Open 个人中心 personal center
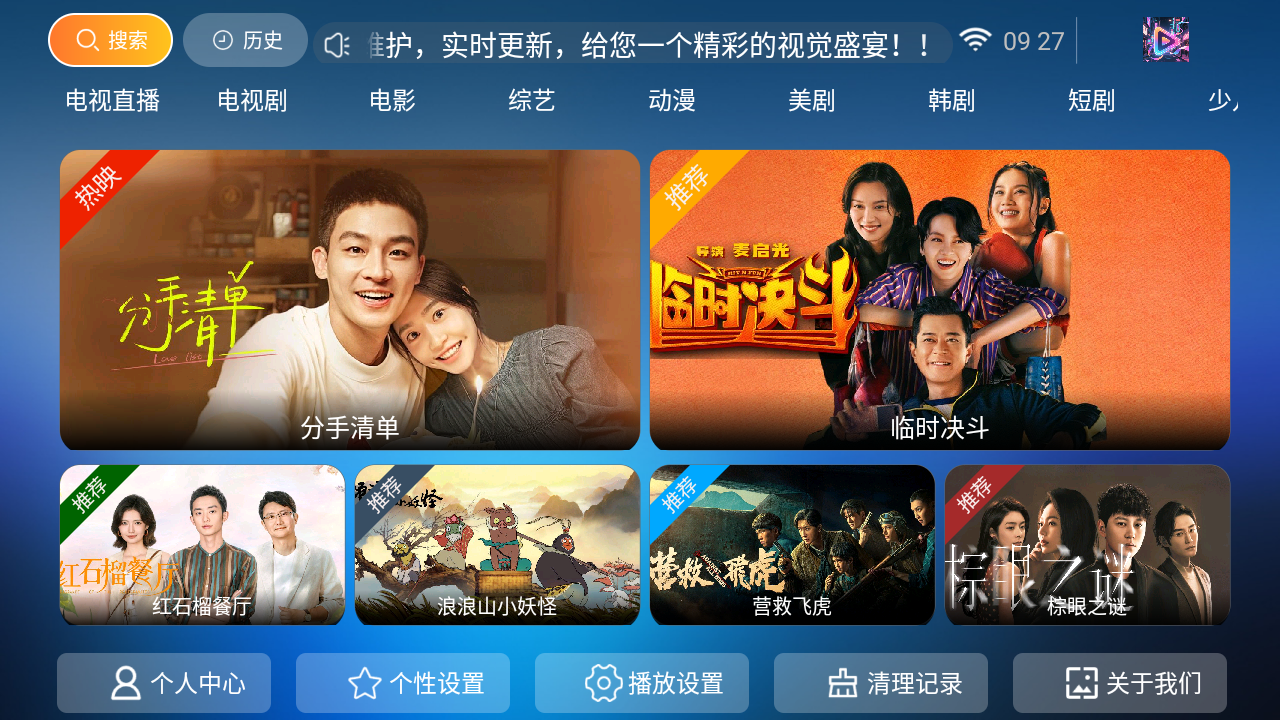The height and width of the screenshot is (720, 1280). coord(164,683)
